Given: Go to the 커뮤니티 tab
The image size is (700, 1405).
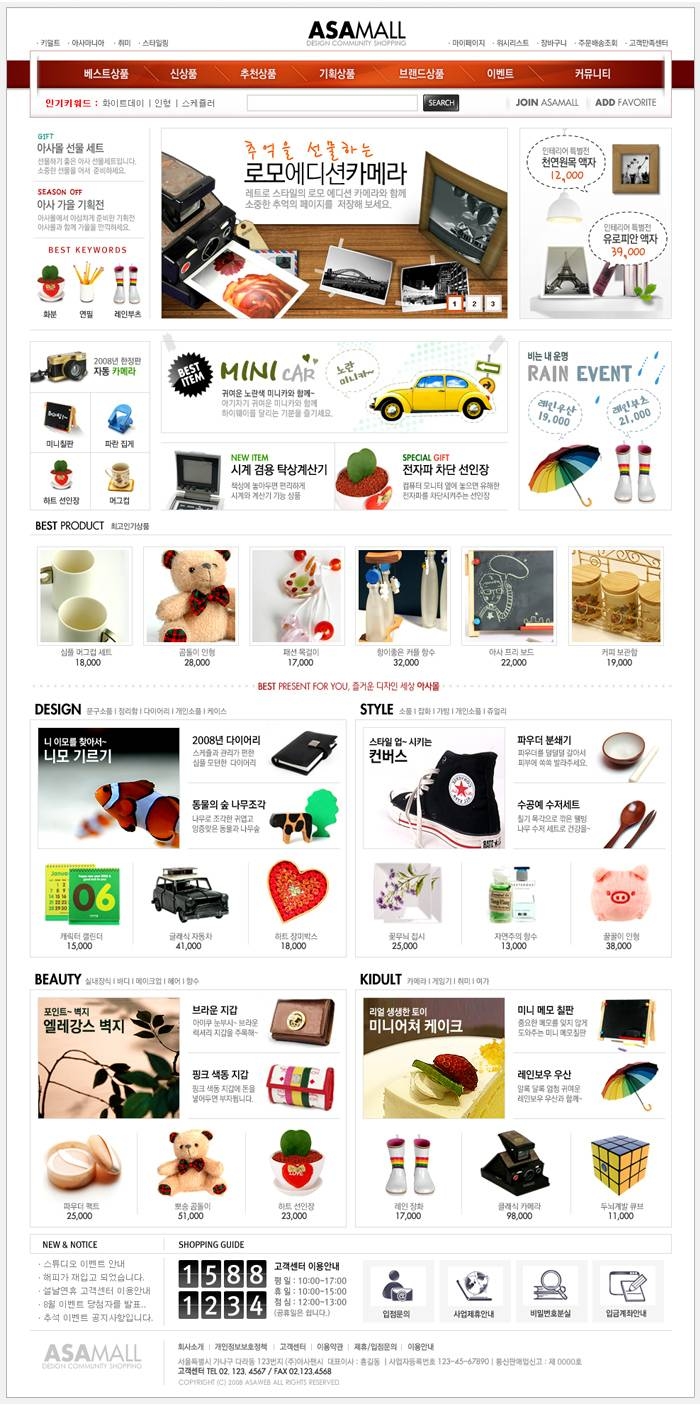Looking at the screenshot, I should point(593,74).
